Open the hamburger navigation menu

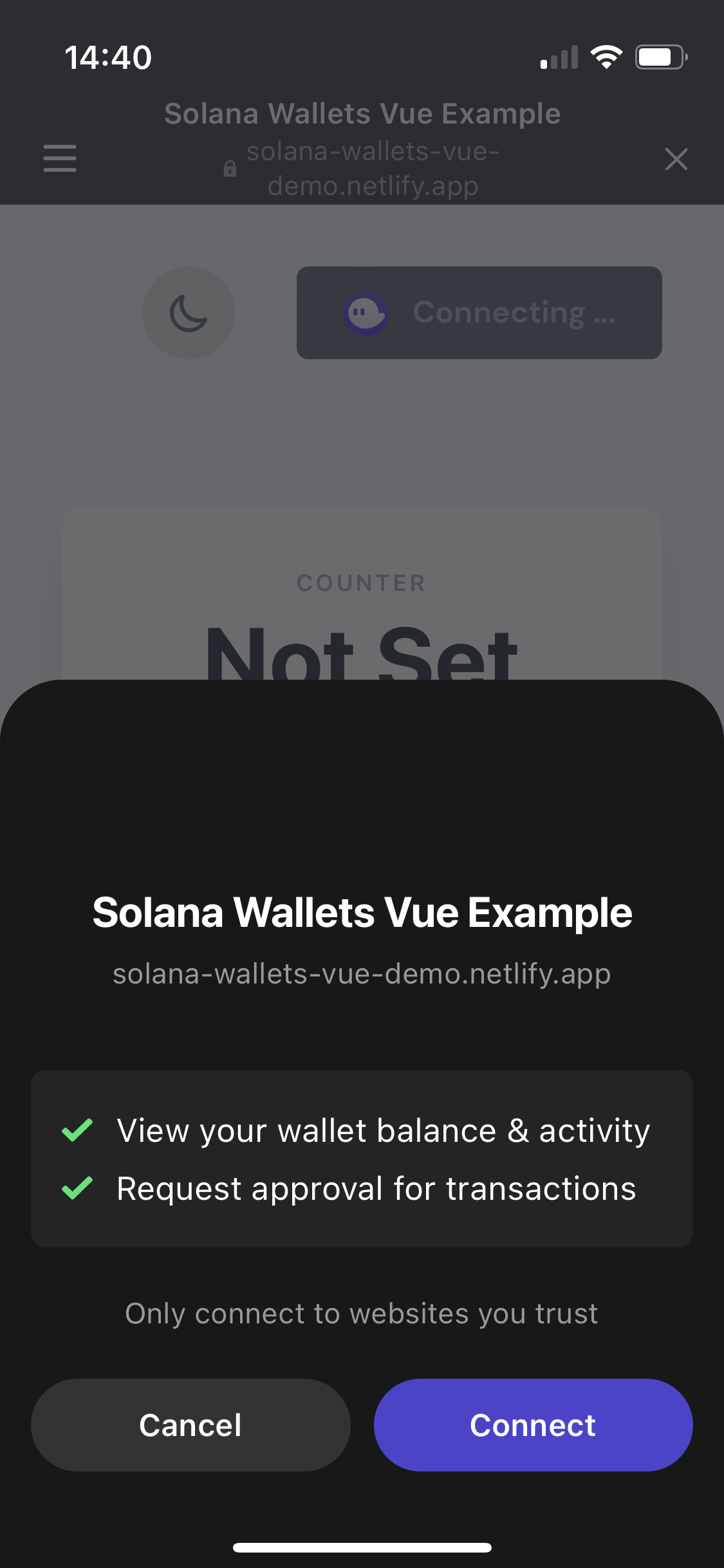click(x=59, y=159)
